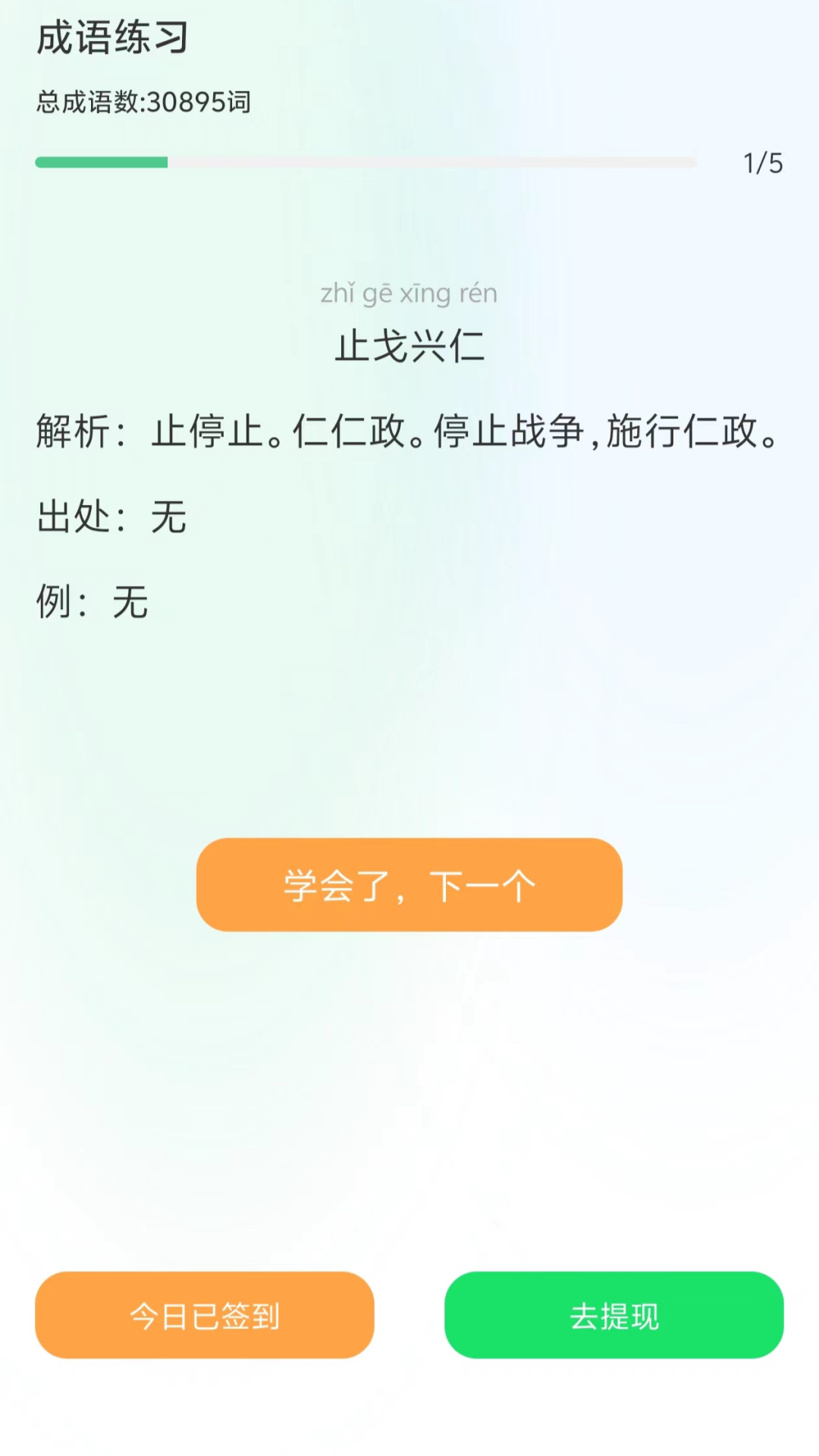819x1456 pixels.
Task: Click the 总成语数:30895词 count text
Action: [x=144, y=102]
